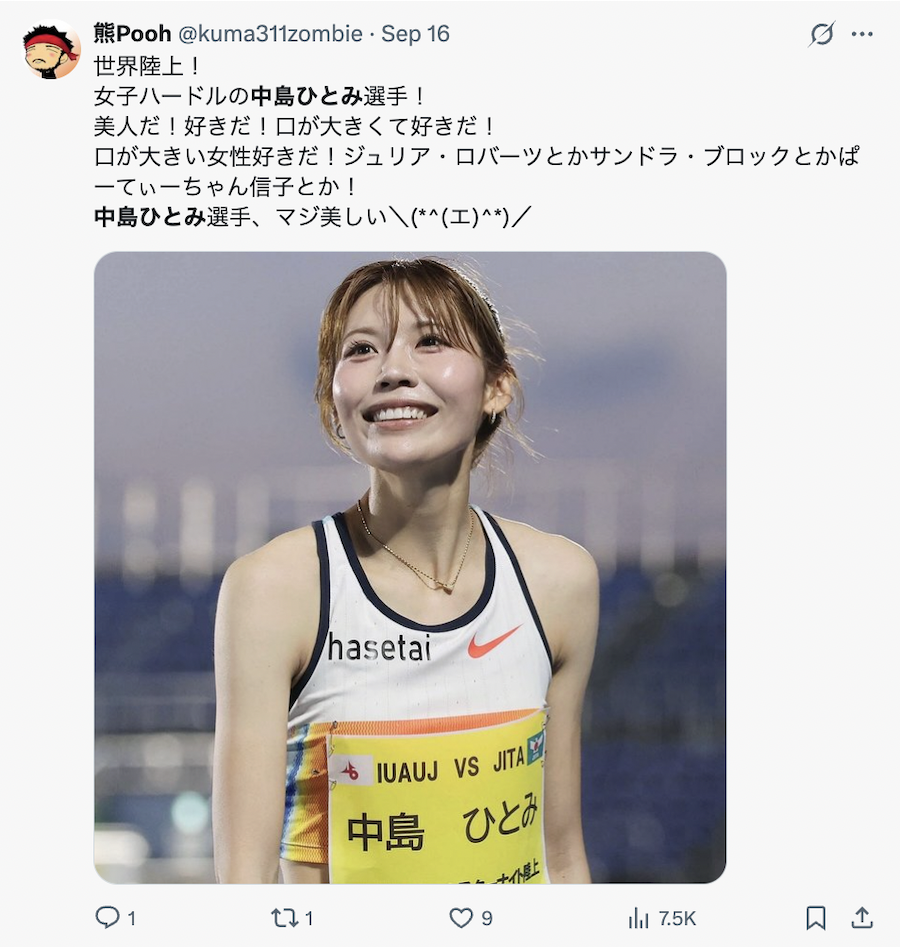Screen dimensions: 900x947
Task: Open 熊Pooh's profile avatar
Action: pyautogui.click(x=51, y=49)
